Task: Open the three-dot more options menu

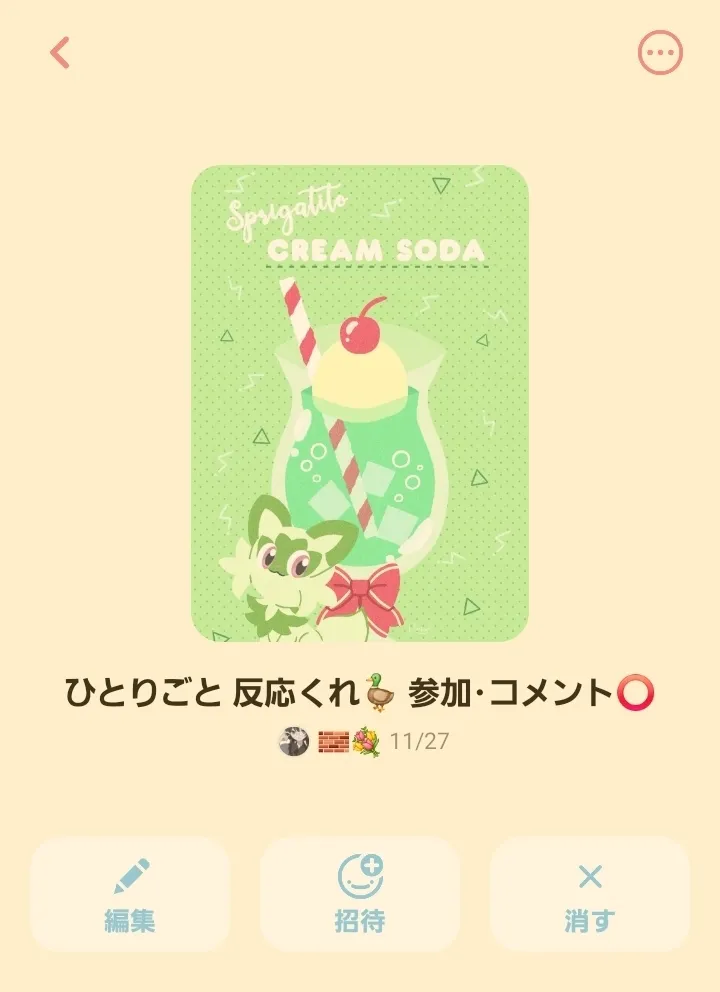Action: tap(660, 53)
